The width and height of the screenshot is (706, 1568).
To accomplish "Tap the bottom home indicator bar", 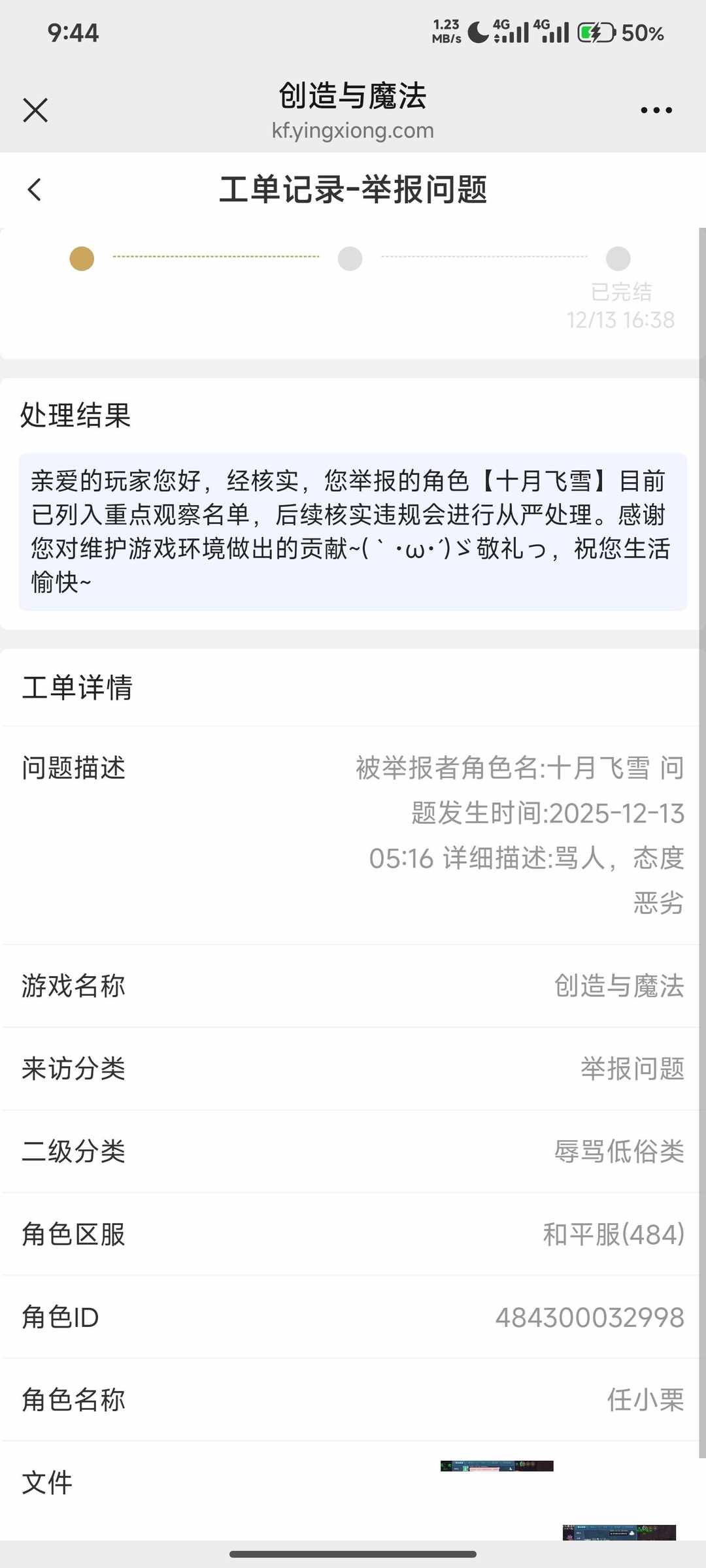I will (353, 1555).
